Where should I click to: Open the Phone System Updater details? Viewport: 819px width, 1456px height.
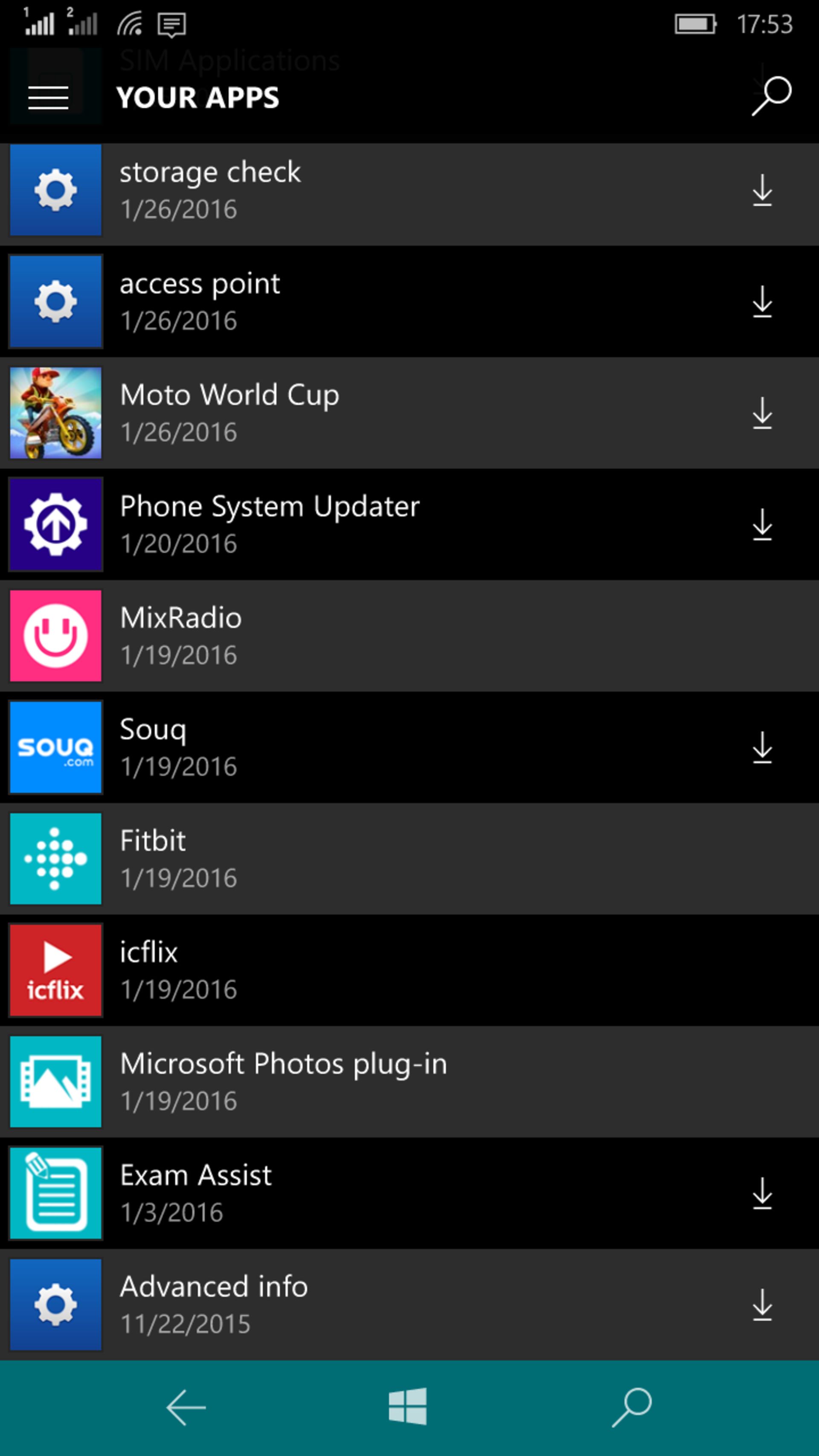click(409, 524)
